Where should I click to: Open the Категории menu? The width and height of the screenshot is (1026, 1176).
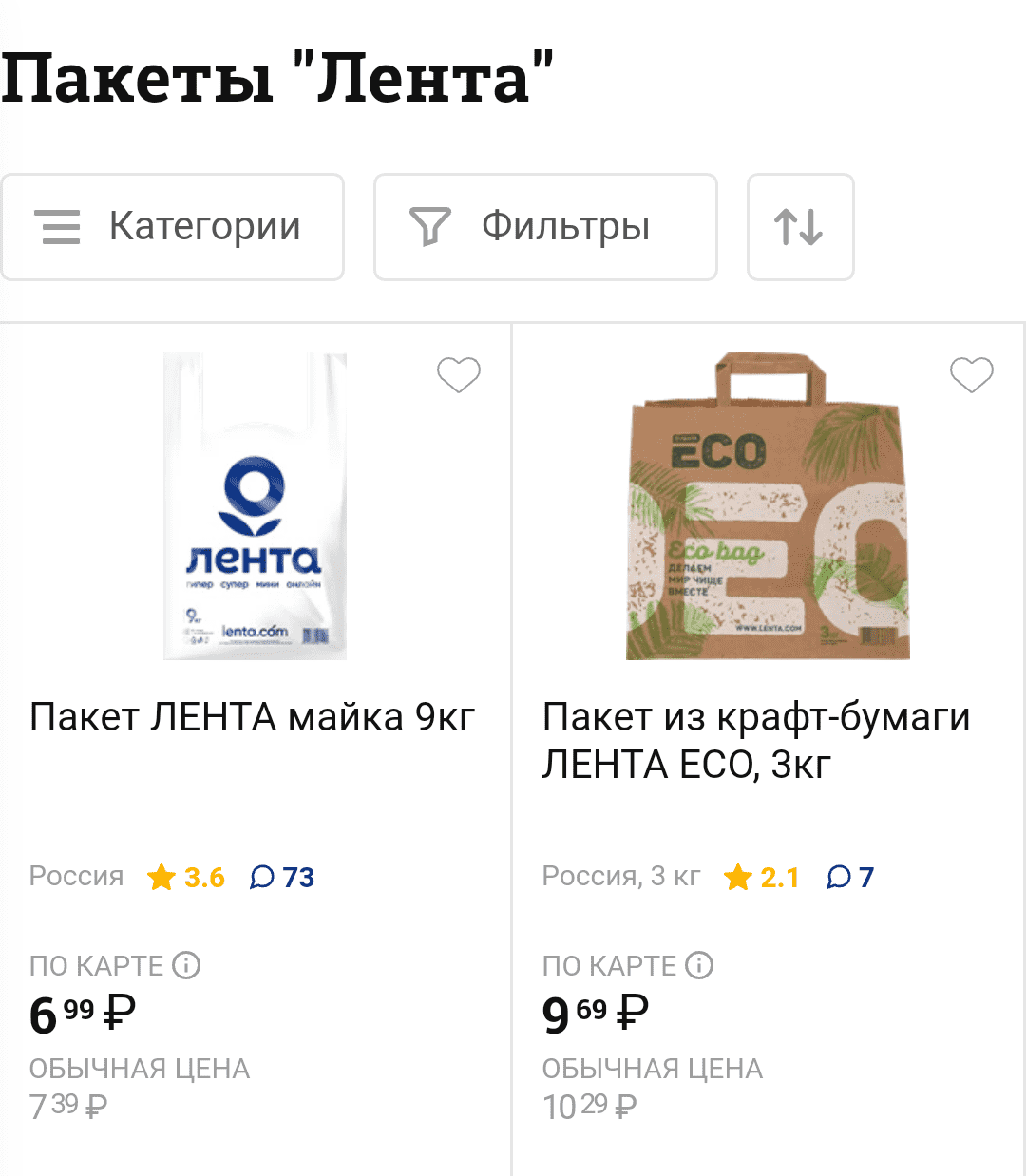tap(172, 227)
